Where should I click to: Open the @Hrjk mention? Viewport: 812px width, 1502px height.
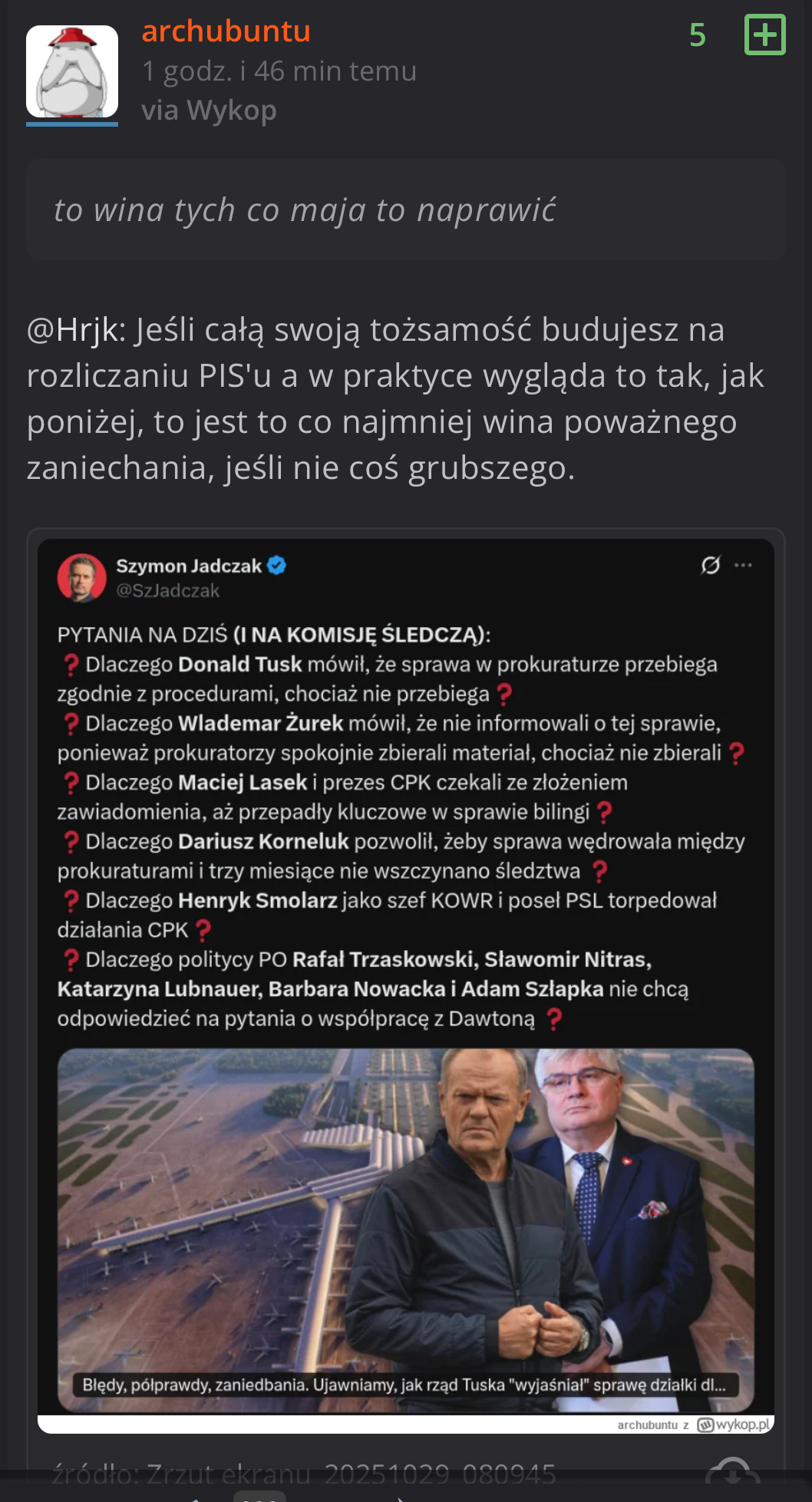click(74, 330)
